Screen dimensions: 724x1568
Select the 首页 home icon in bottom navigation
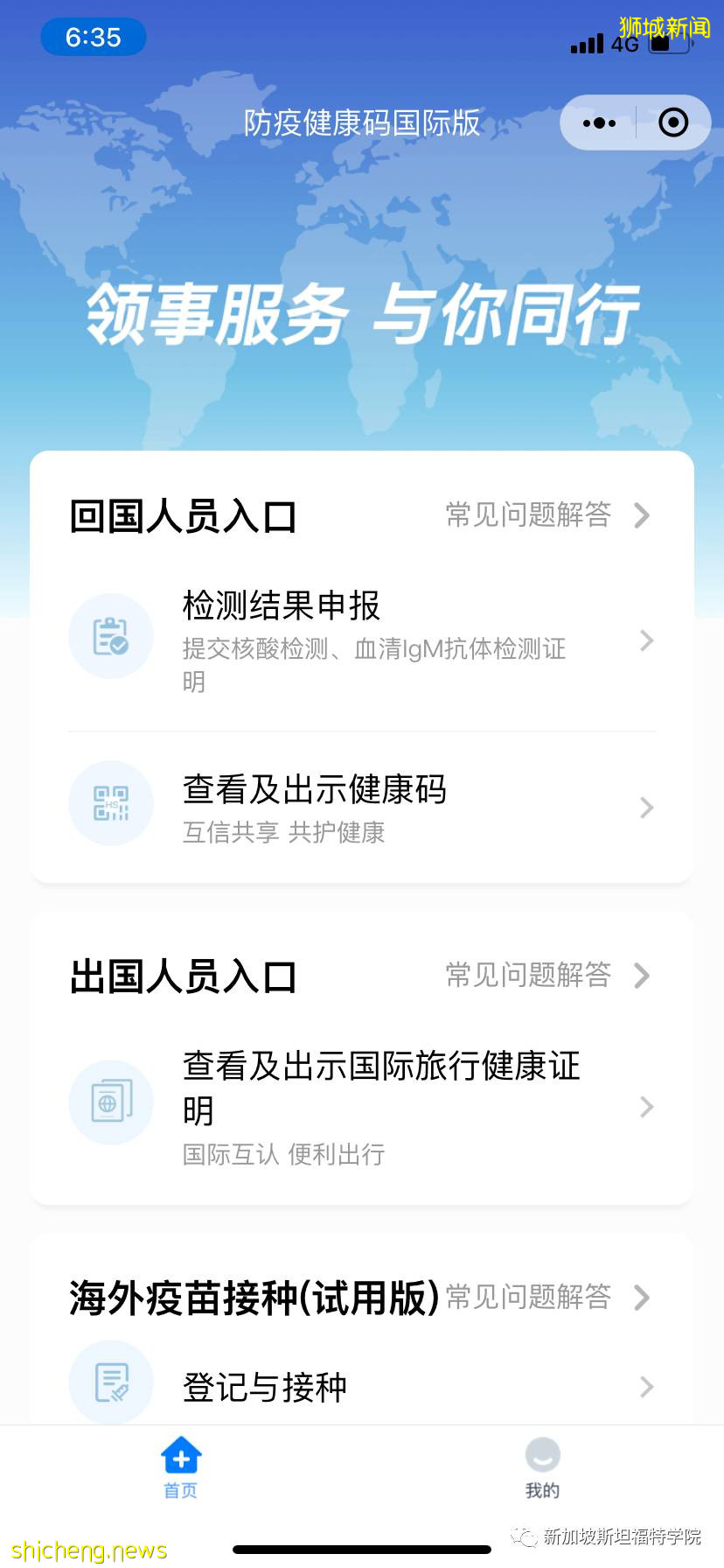click(x=179, y=1454)
